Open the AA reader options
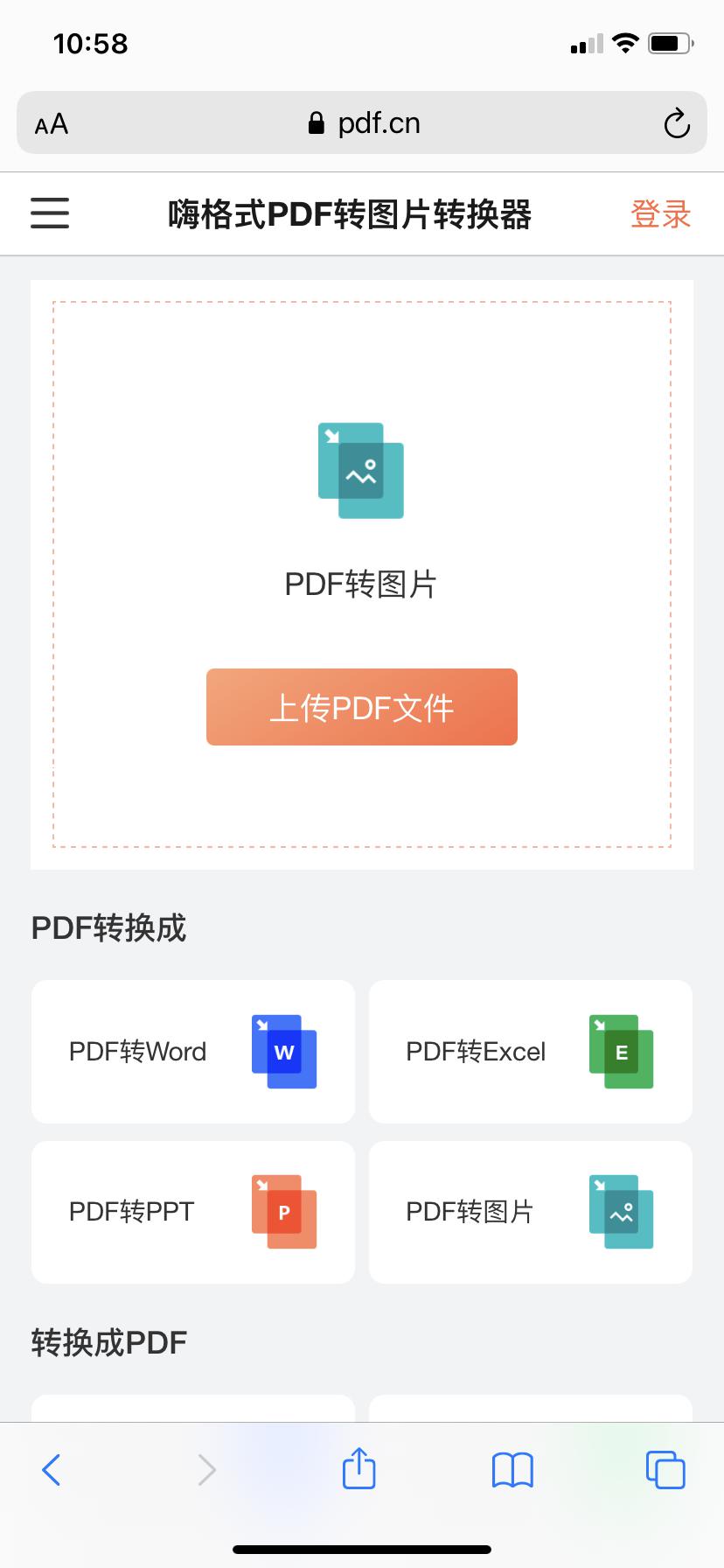Screen dimensions: 724x1568 (x=52, y=124)
